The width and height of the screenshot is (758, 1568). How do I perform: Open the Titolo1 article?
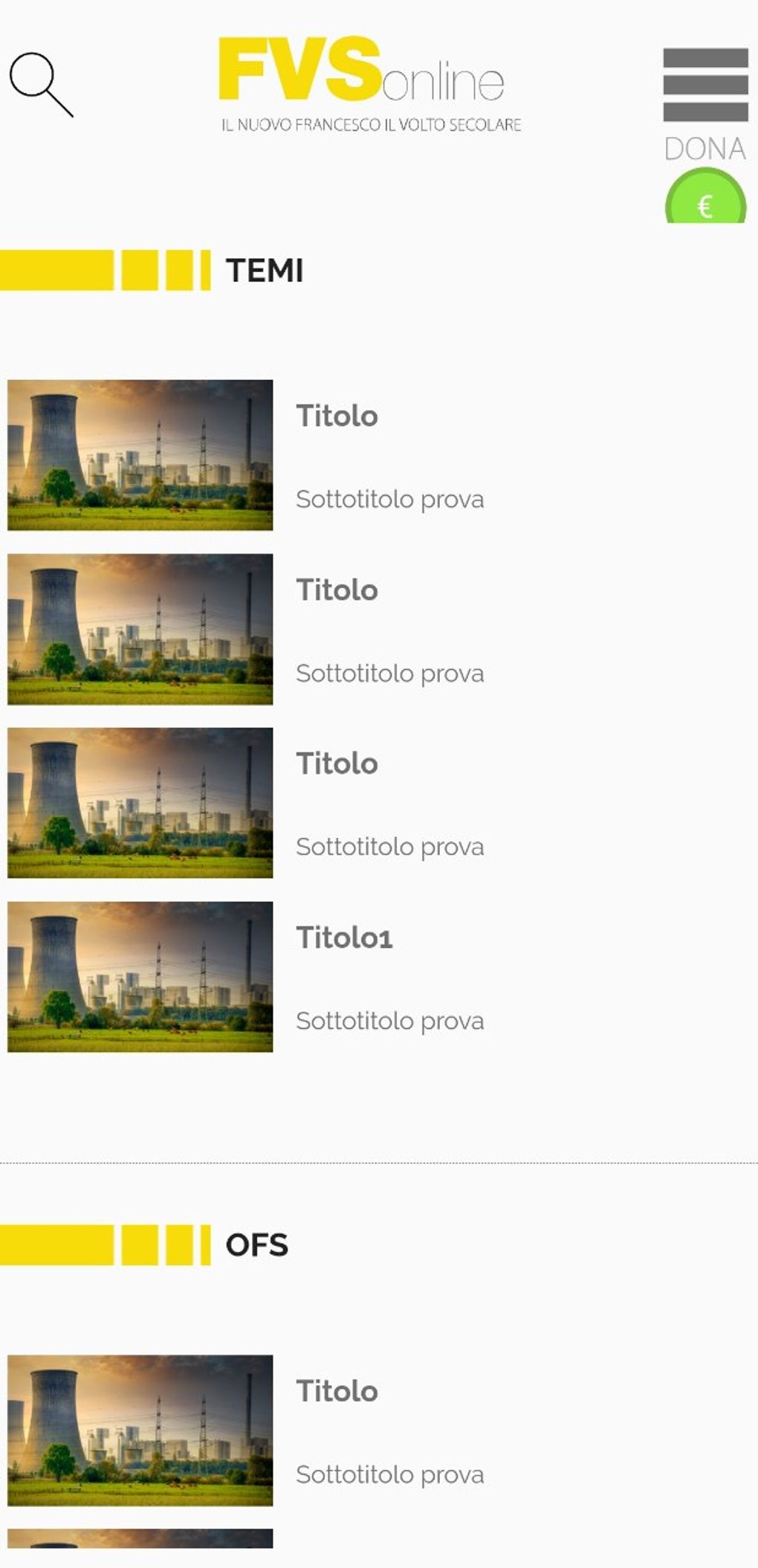click(x=344, y=938)
